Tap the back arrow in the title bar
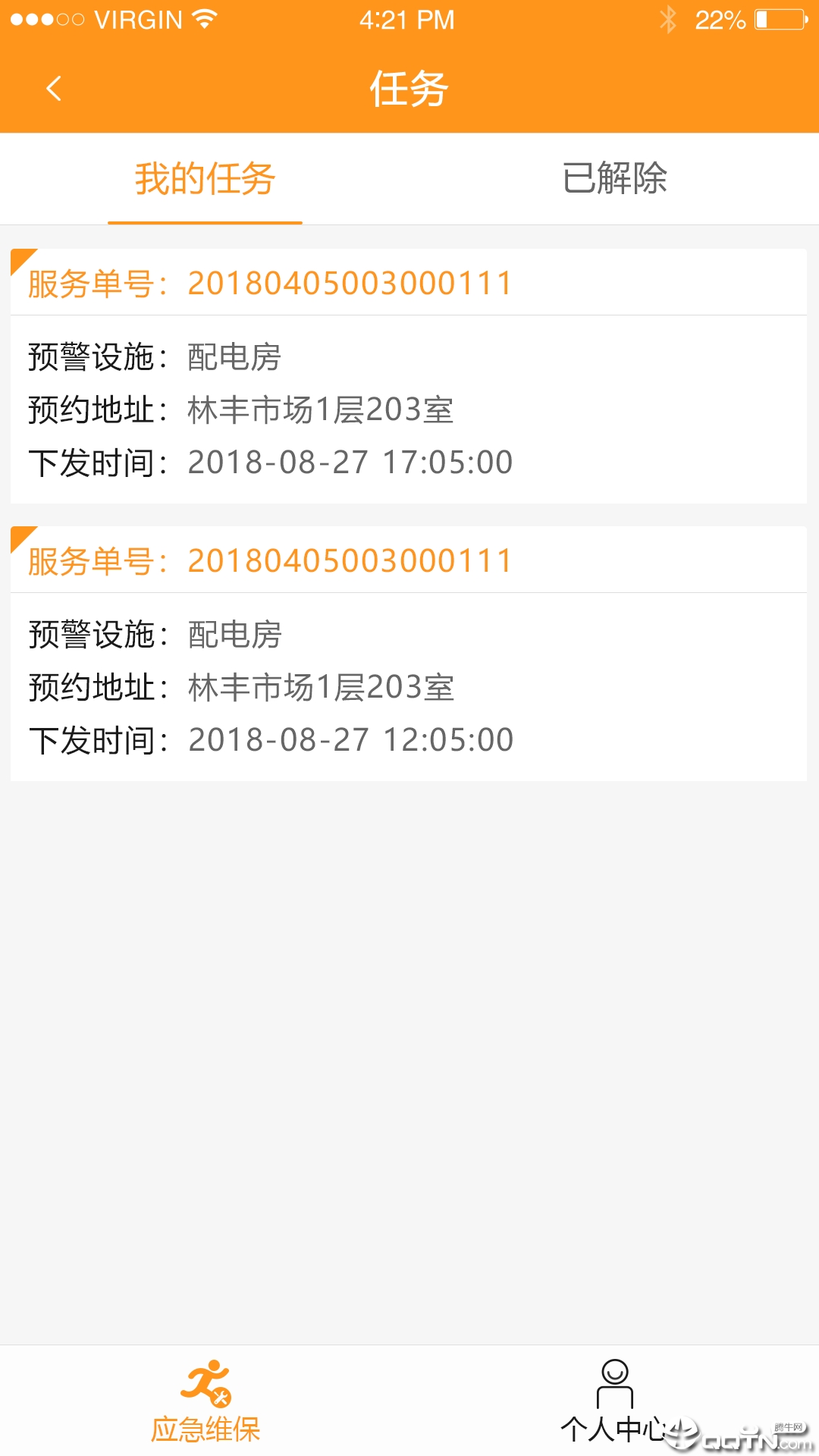The width and height of the screenshot is (819, 1456). (53, 87)
